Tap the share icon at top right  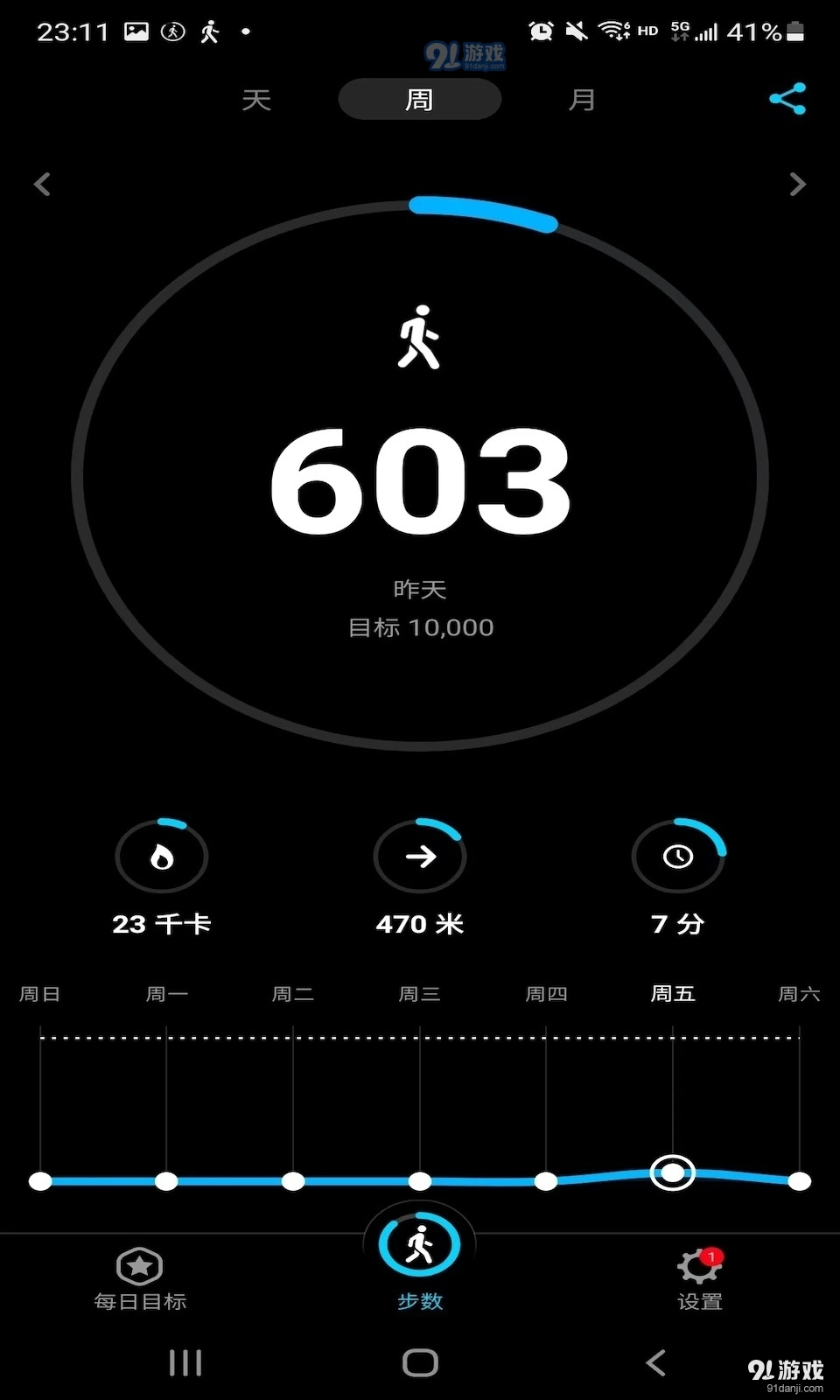(787, 98)
